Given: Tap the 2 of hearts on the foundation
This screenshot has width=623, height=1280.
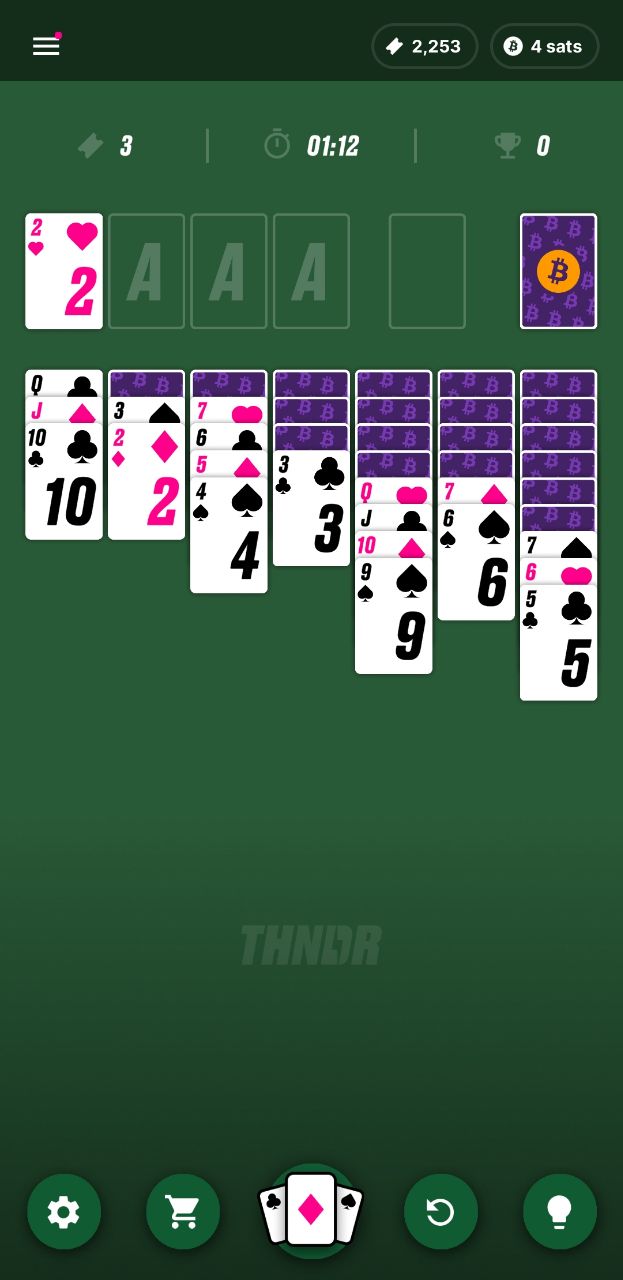Looking at the screenshot, I should [x=64, y=271].
